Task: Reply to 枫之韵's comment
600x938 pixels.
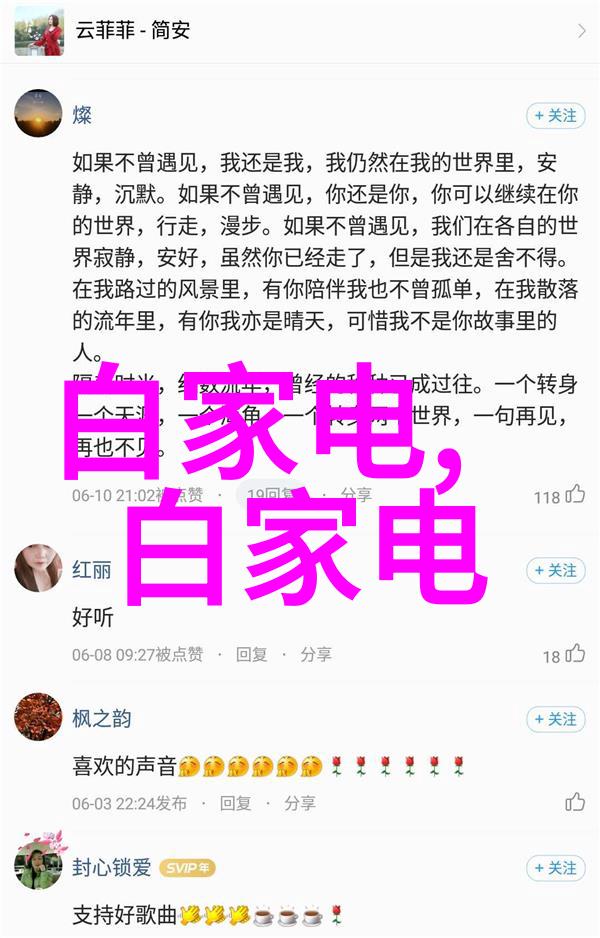Action: (236, 802)
